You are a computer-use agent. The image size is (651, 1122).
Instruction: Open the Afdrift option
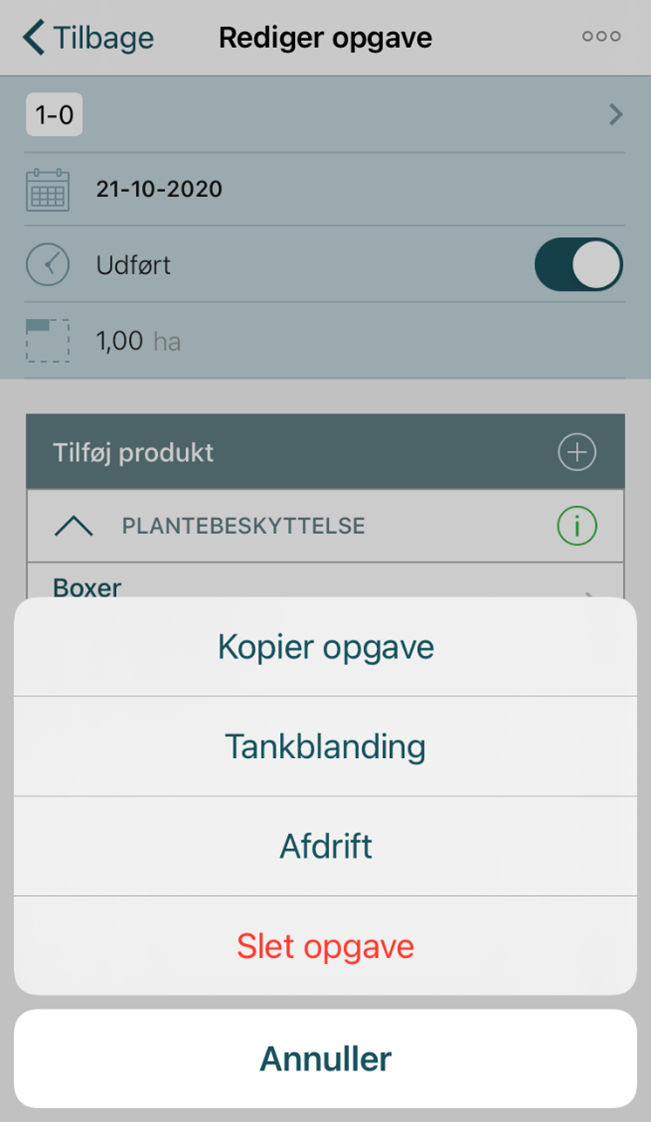point(325,846)
